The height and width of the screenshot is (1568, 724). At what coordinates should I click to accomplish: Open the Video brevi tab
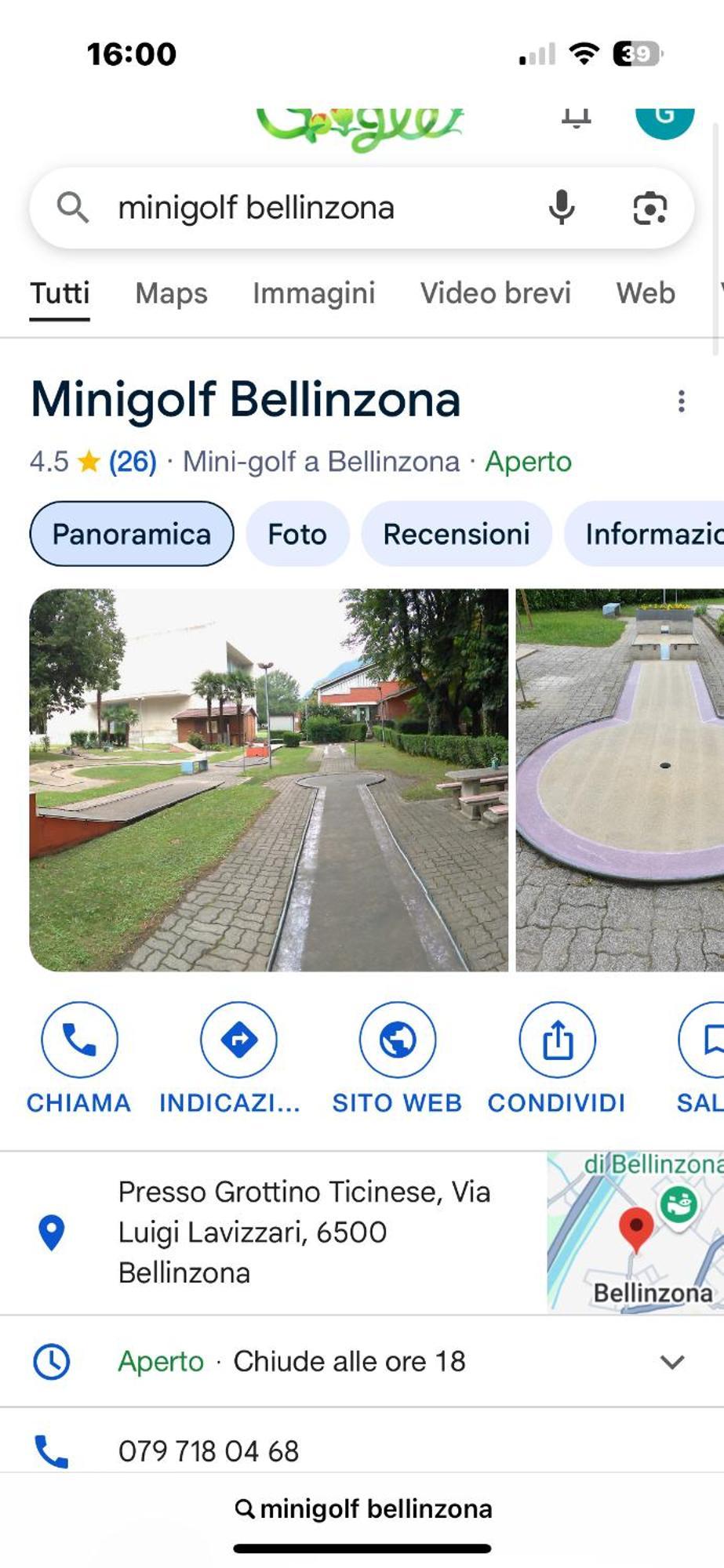[x=495, y=293]
